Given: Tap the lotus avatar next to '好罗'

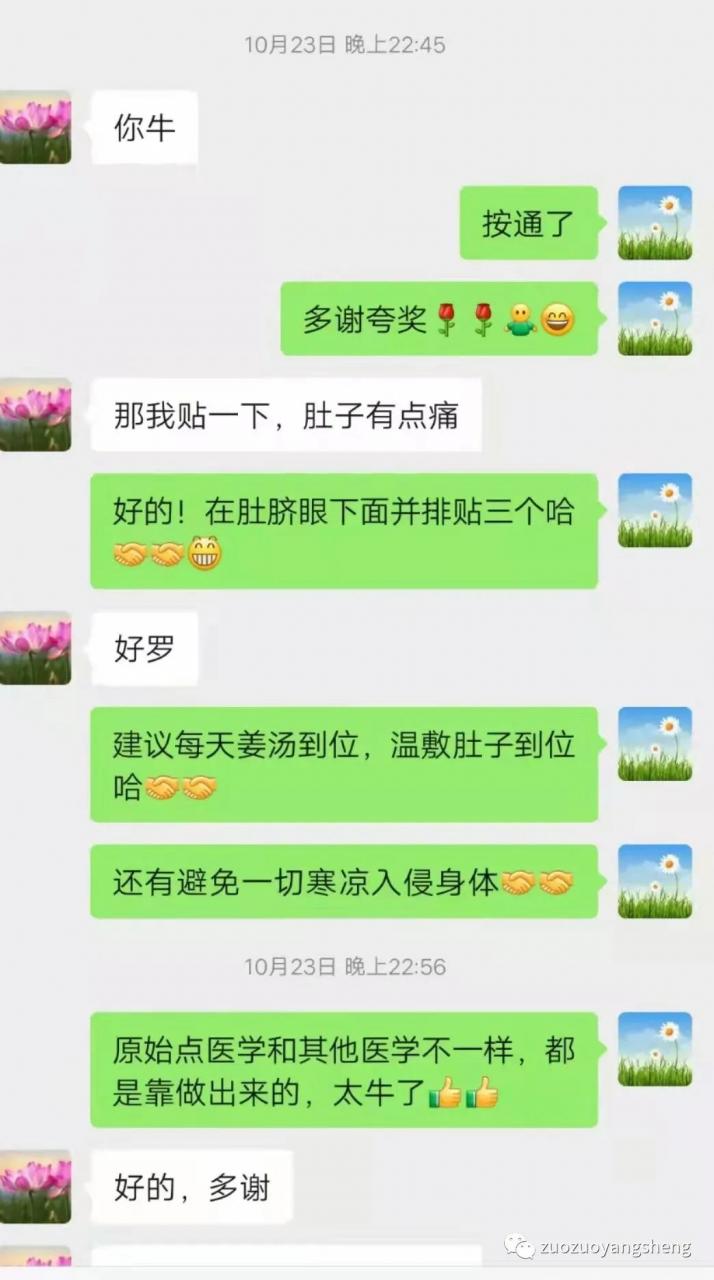Looking at the screenshot, I should [x=36, y=649].
